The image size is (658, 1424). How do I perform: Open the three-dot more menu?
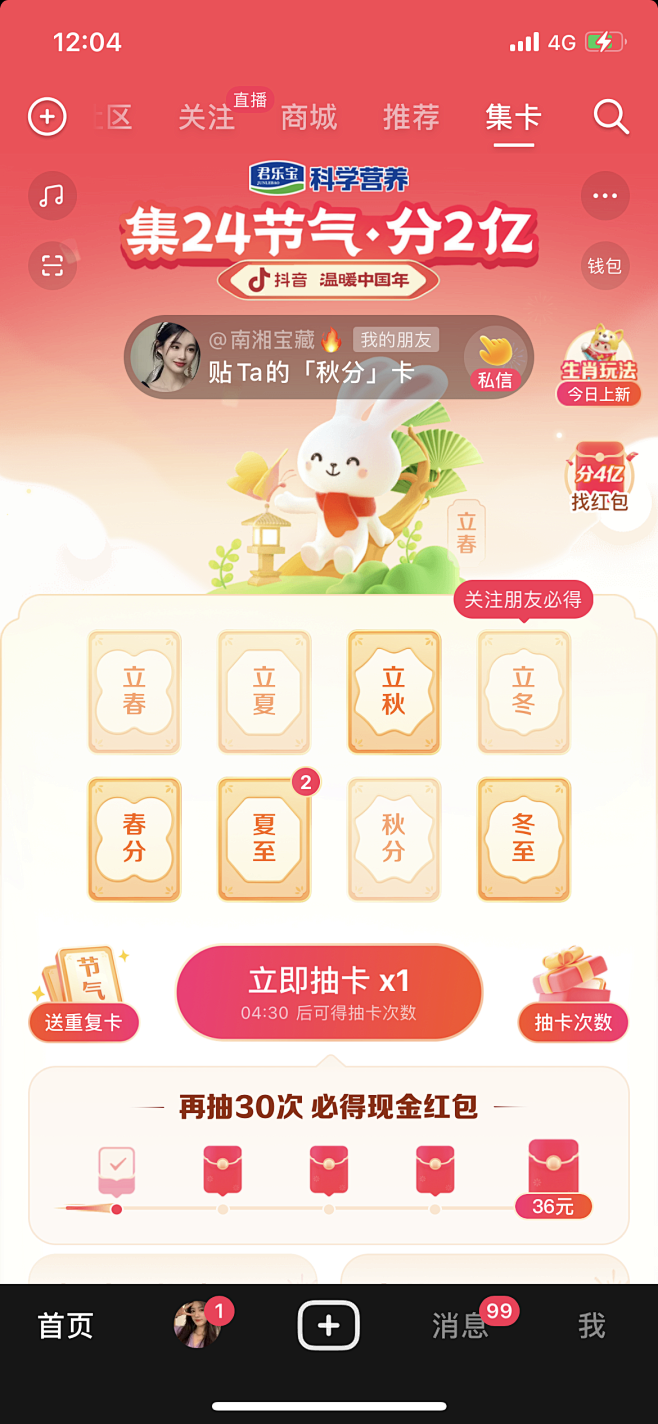(x=605, y=195)
